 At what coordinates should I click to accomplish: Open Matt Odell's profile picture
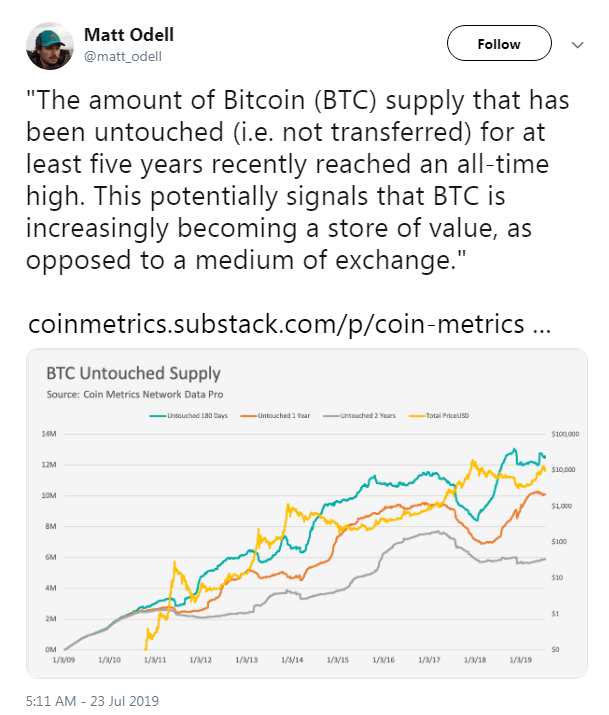coord(51,45)
